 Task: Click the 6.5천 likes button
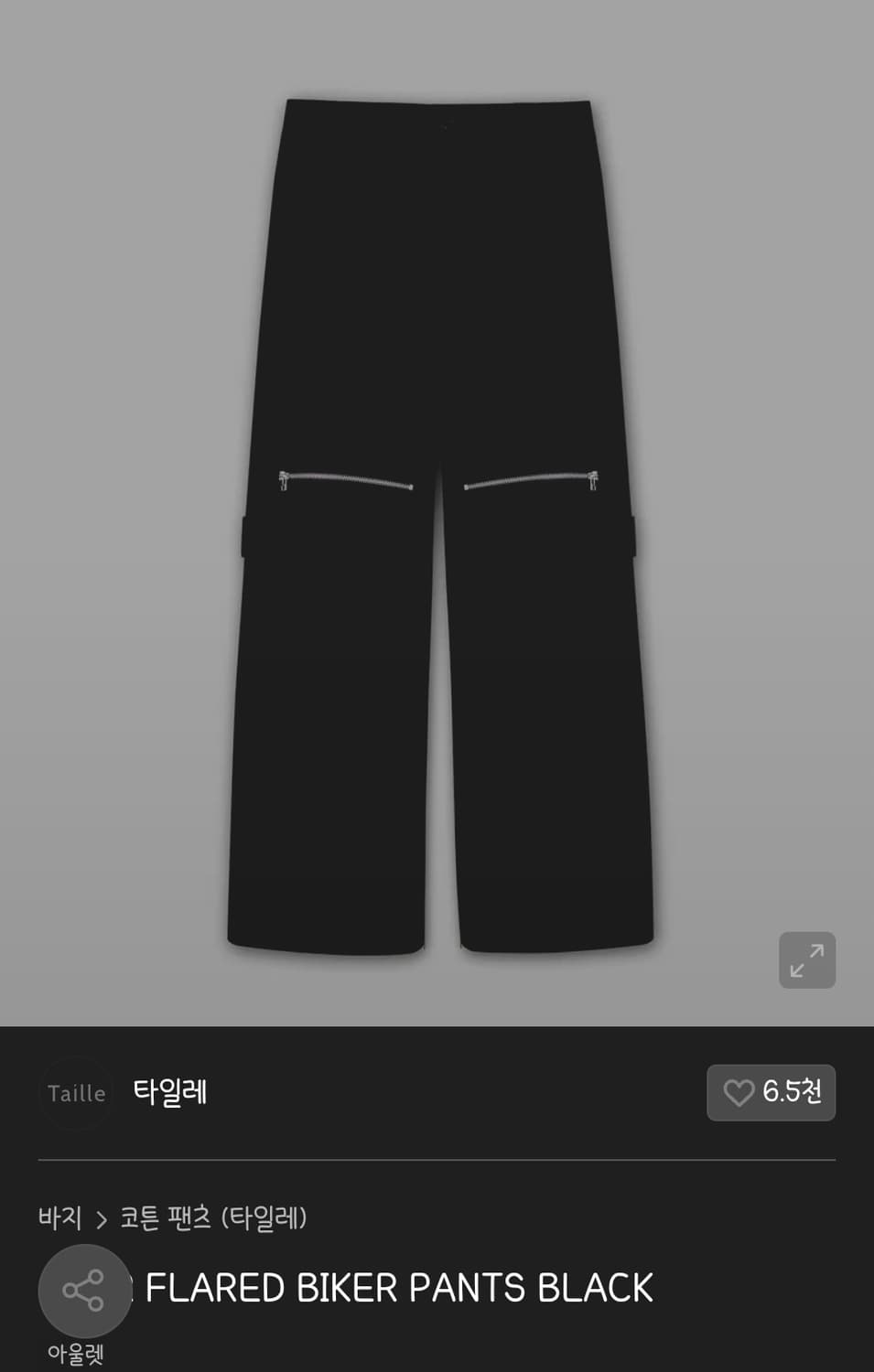771,1093
